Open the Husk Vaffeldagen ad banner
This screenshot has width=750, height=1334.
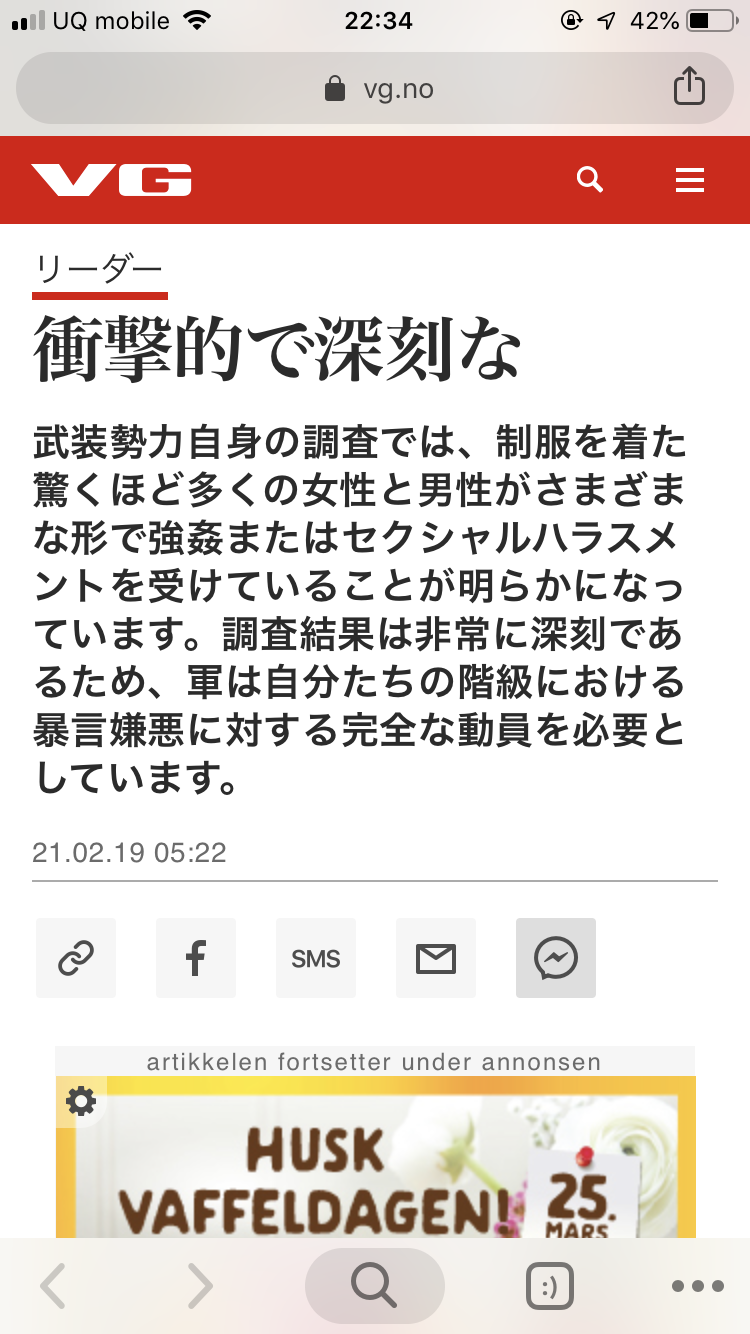[375, 1170]
